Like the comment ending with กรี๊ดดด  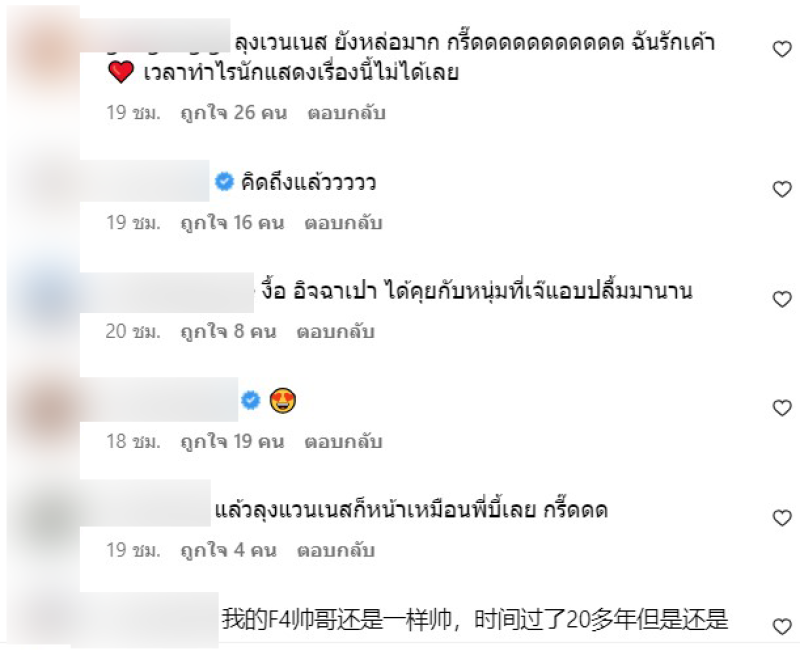pos(782,518)
